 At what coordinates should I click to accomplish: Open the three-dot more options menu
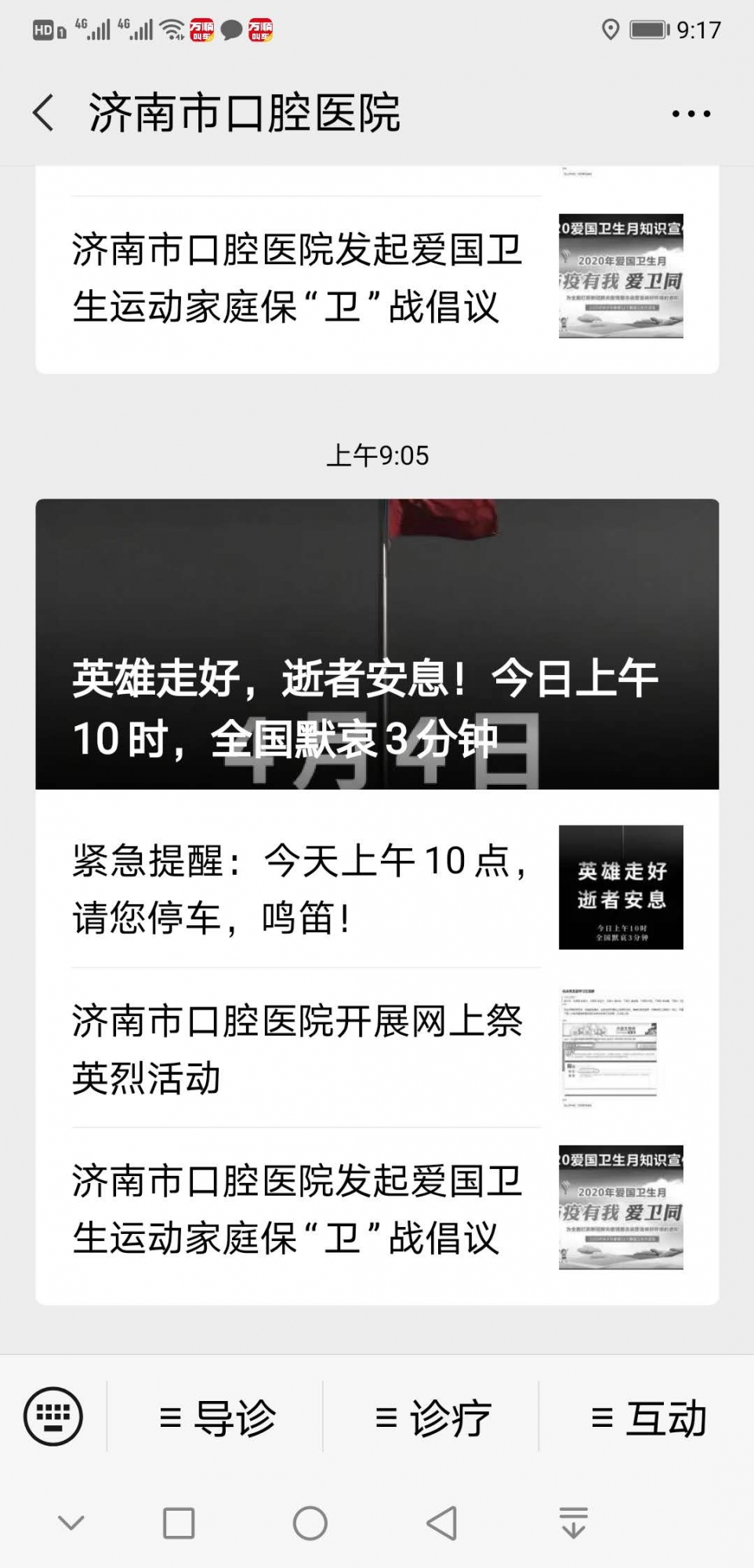pos(691,114)
